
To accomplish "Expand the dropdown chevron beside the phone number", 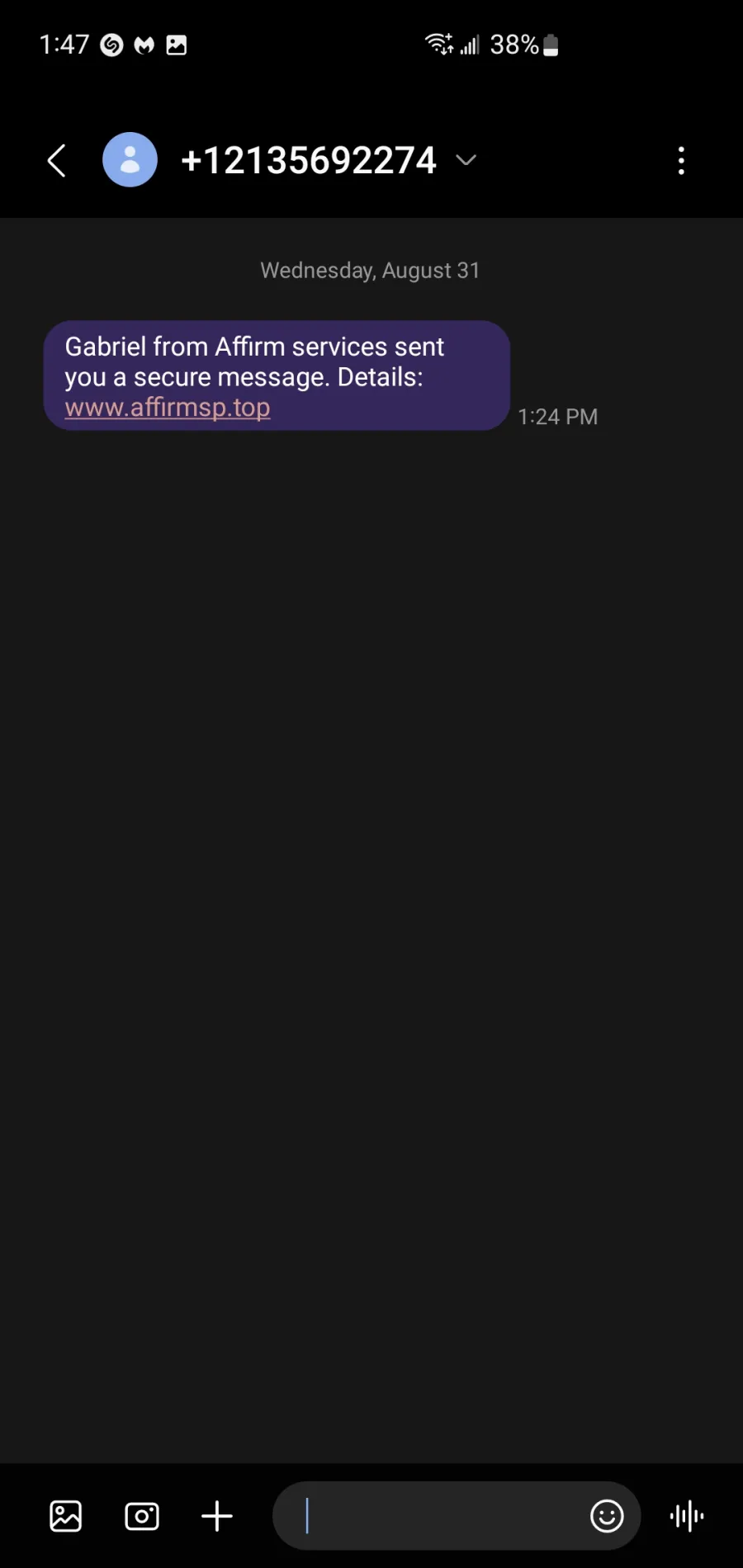I will pyautogui.click(x=466, y=160).
